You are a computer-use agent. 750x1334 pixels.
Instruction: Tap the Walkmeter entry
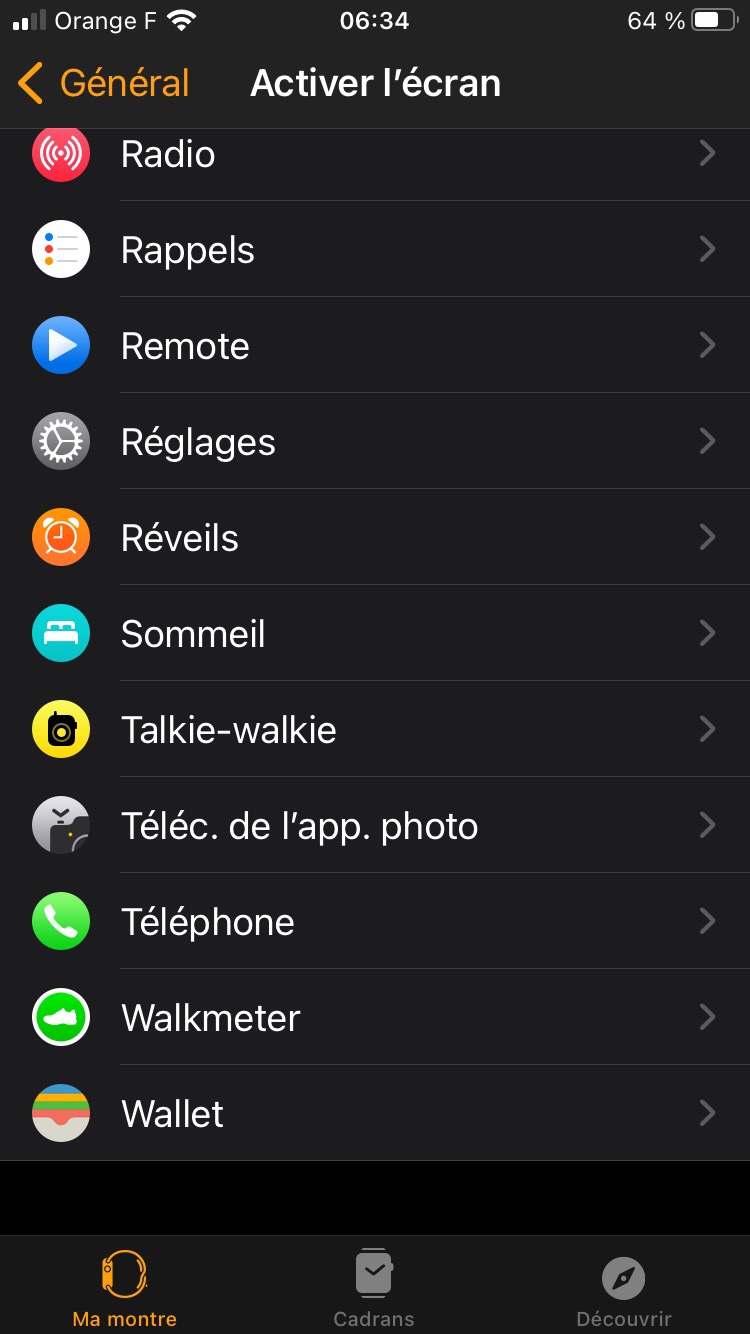tap(375, 1017)
